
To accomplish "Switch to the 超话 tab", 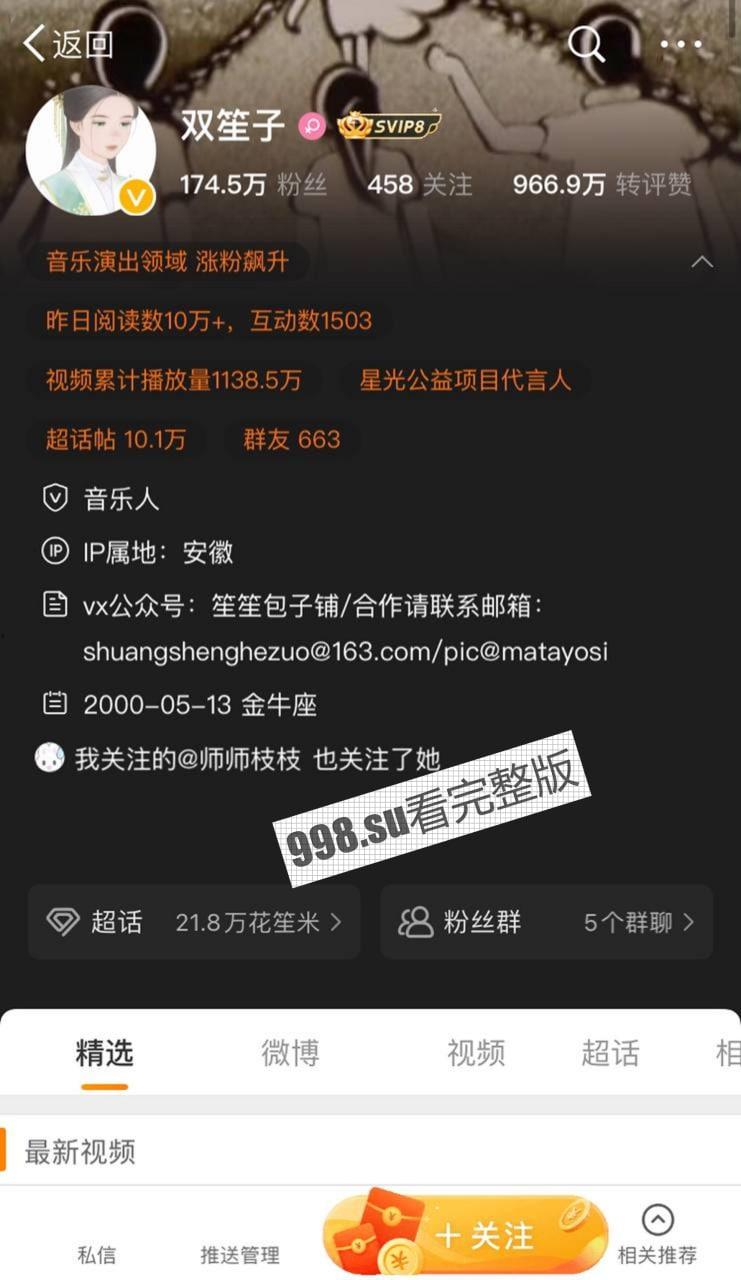I will pos(609,1053).
